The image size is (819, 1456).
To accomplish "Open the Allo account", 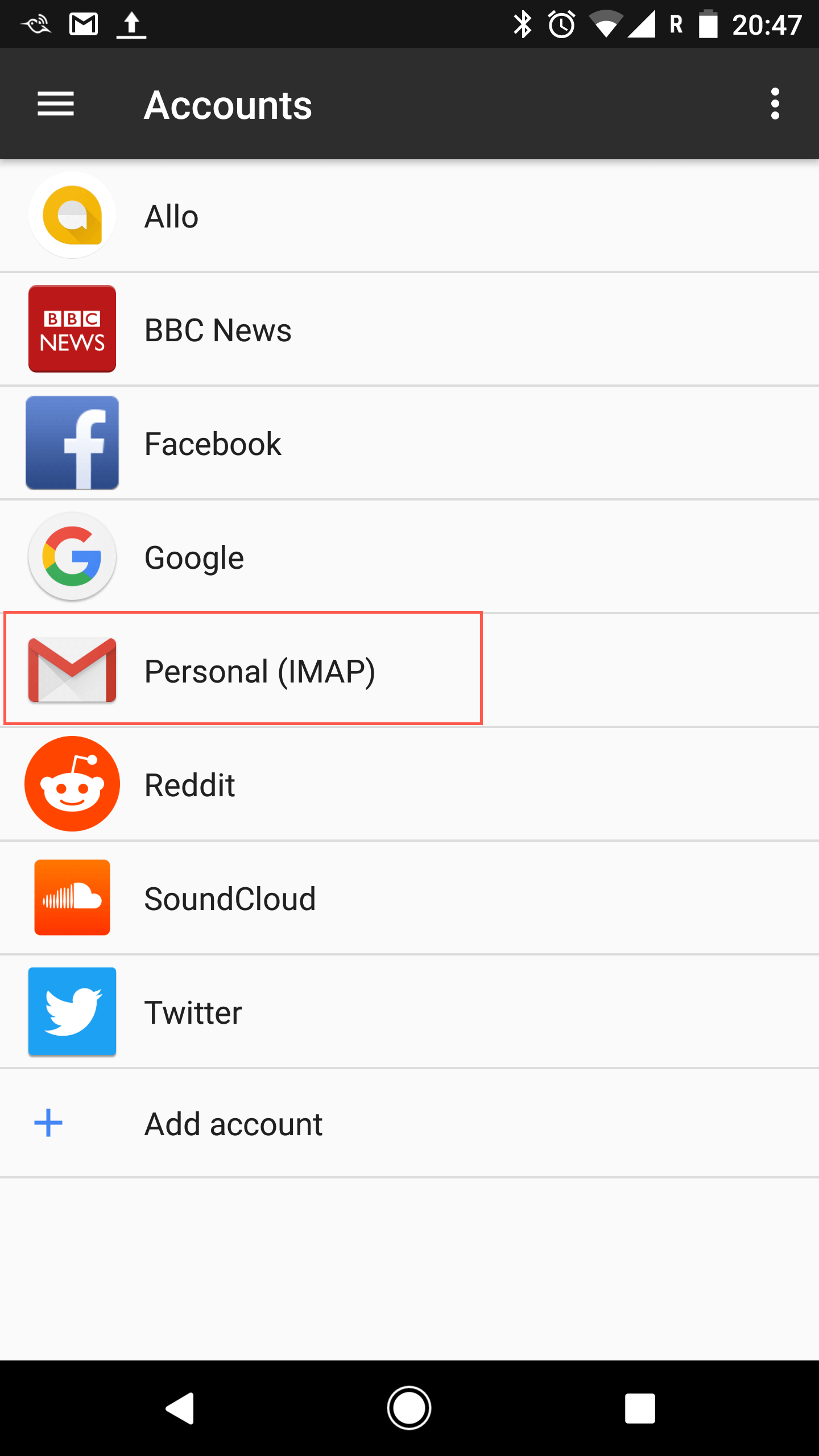I will [409, 216].
